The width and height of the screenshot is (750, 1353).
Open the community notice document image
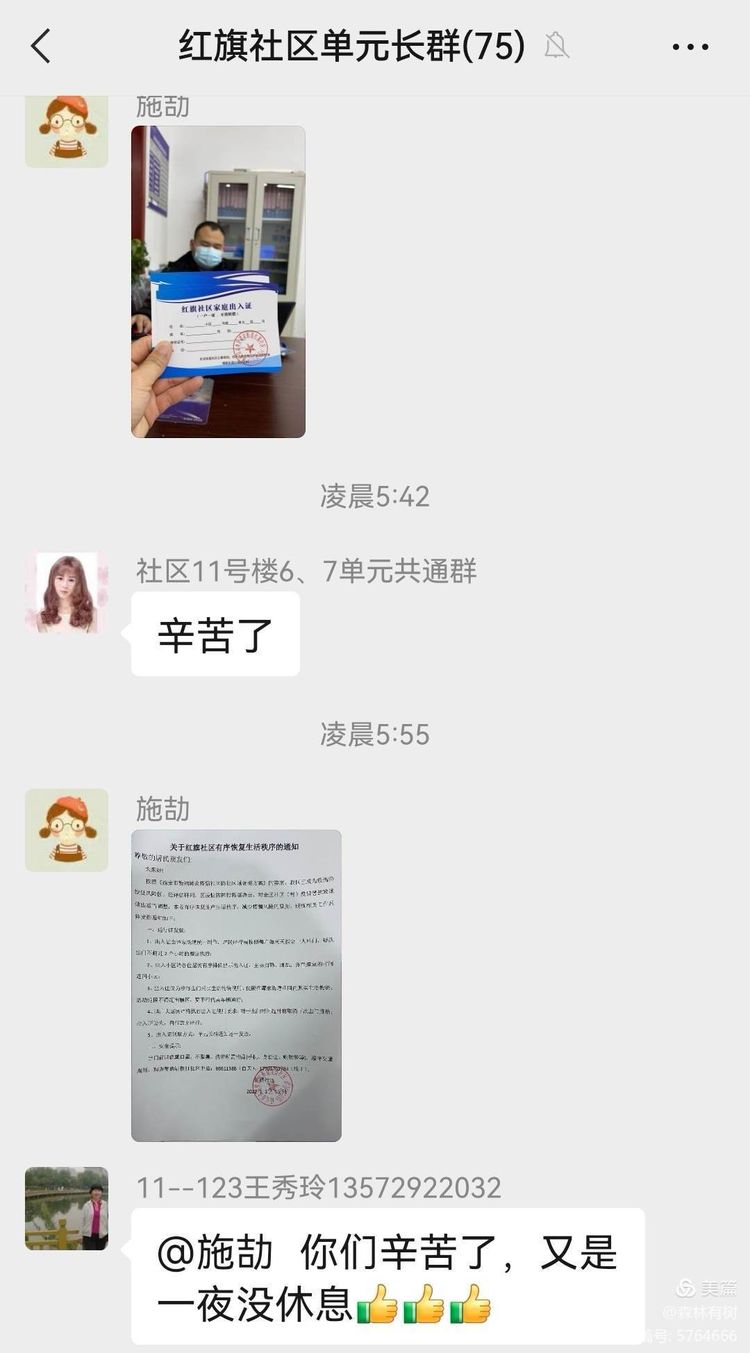coord(236,985)
